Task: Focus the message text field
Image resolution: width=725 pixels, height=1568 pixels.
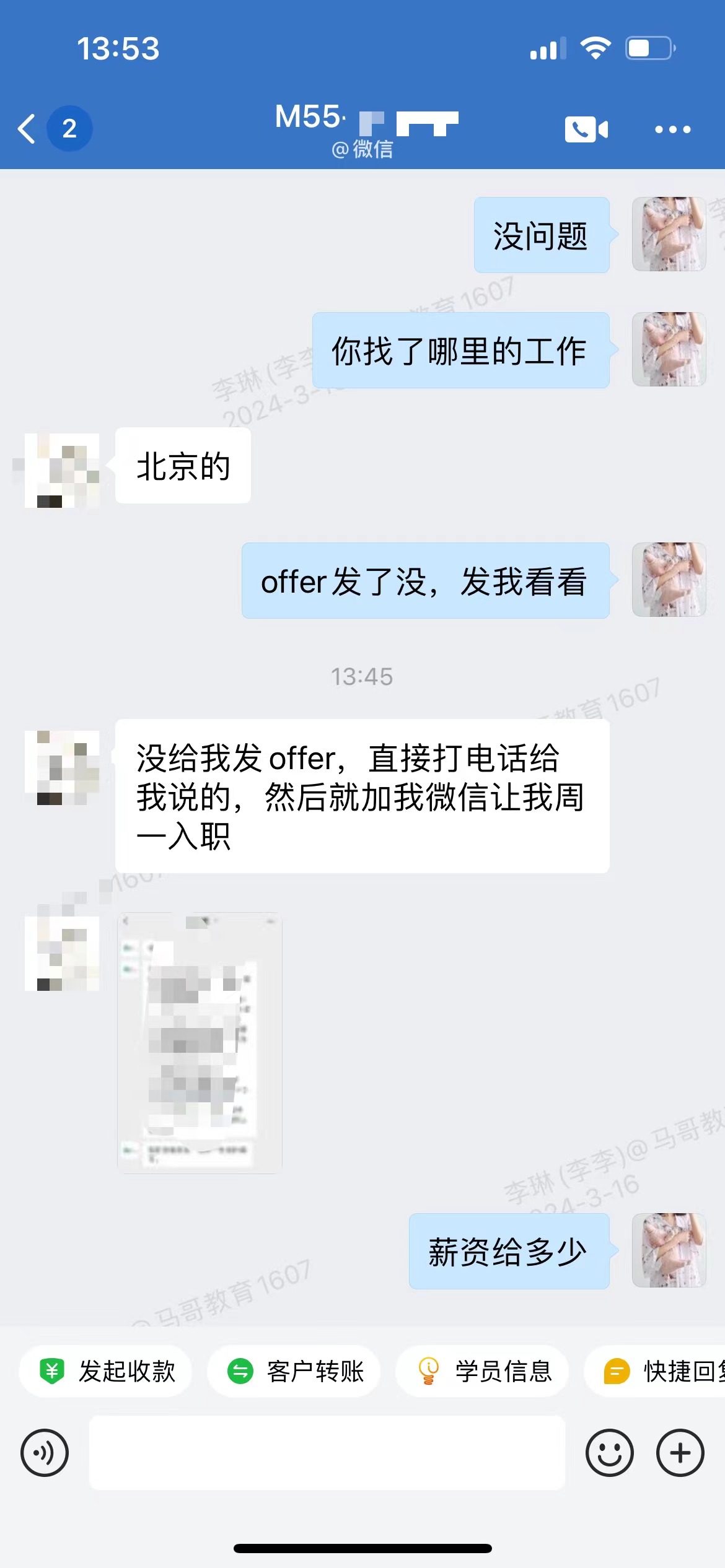Action: click(x=327, y=1452)
